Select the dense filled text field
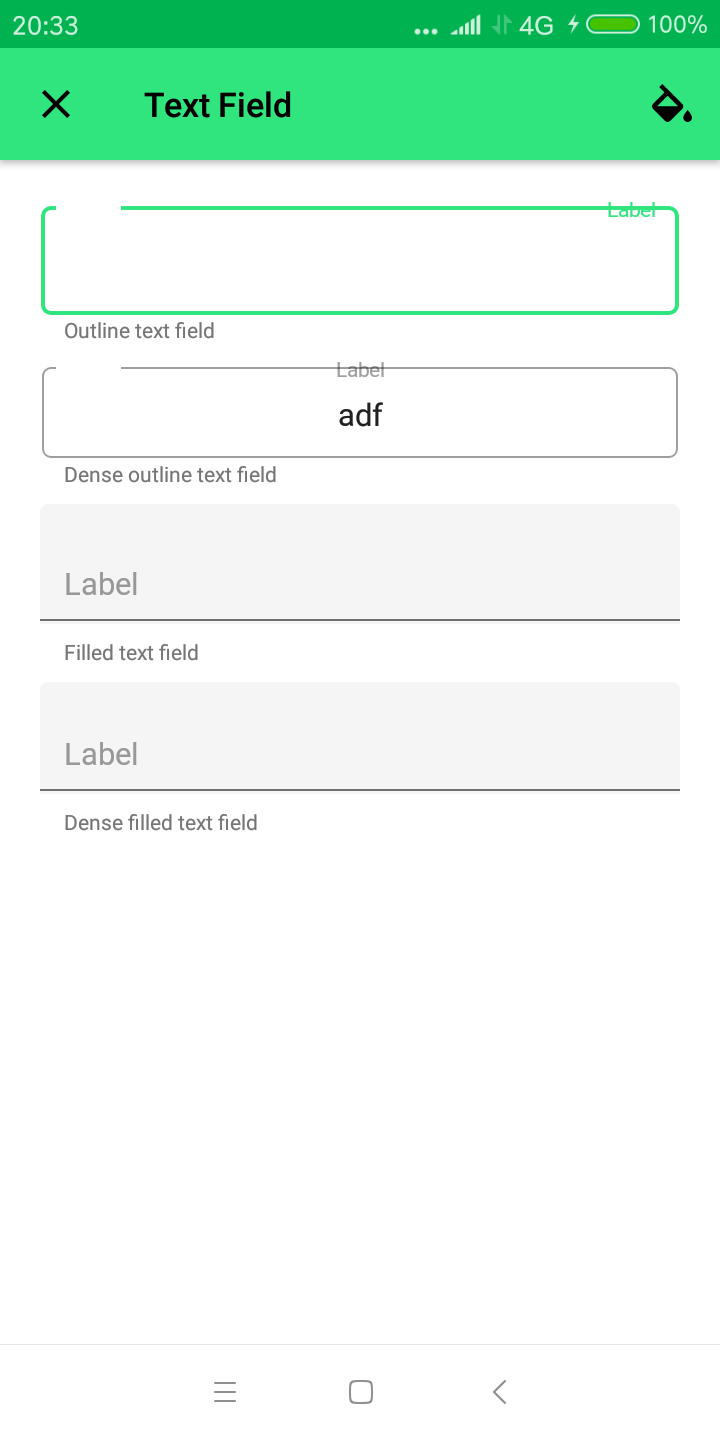The height and width of the screenshot is (1440, 720). [360, 736]
